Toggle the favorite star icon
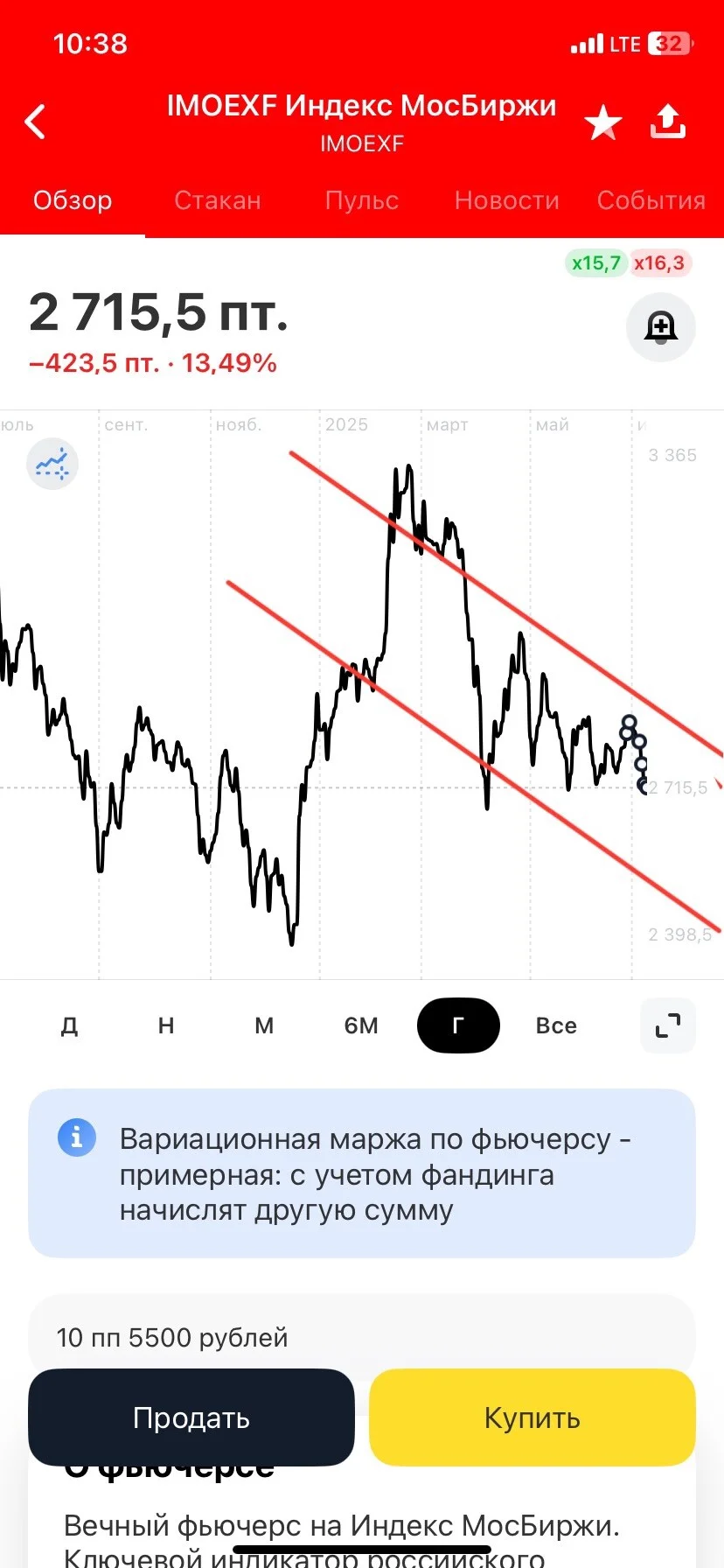The height and width of the screenshot is (1568, 724). (x=602, y=122)
